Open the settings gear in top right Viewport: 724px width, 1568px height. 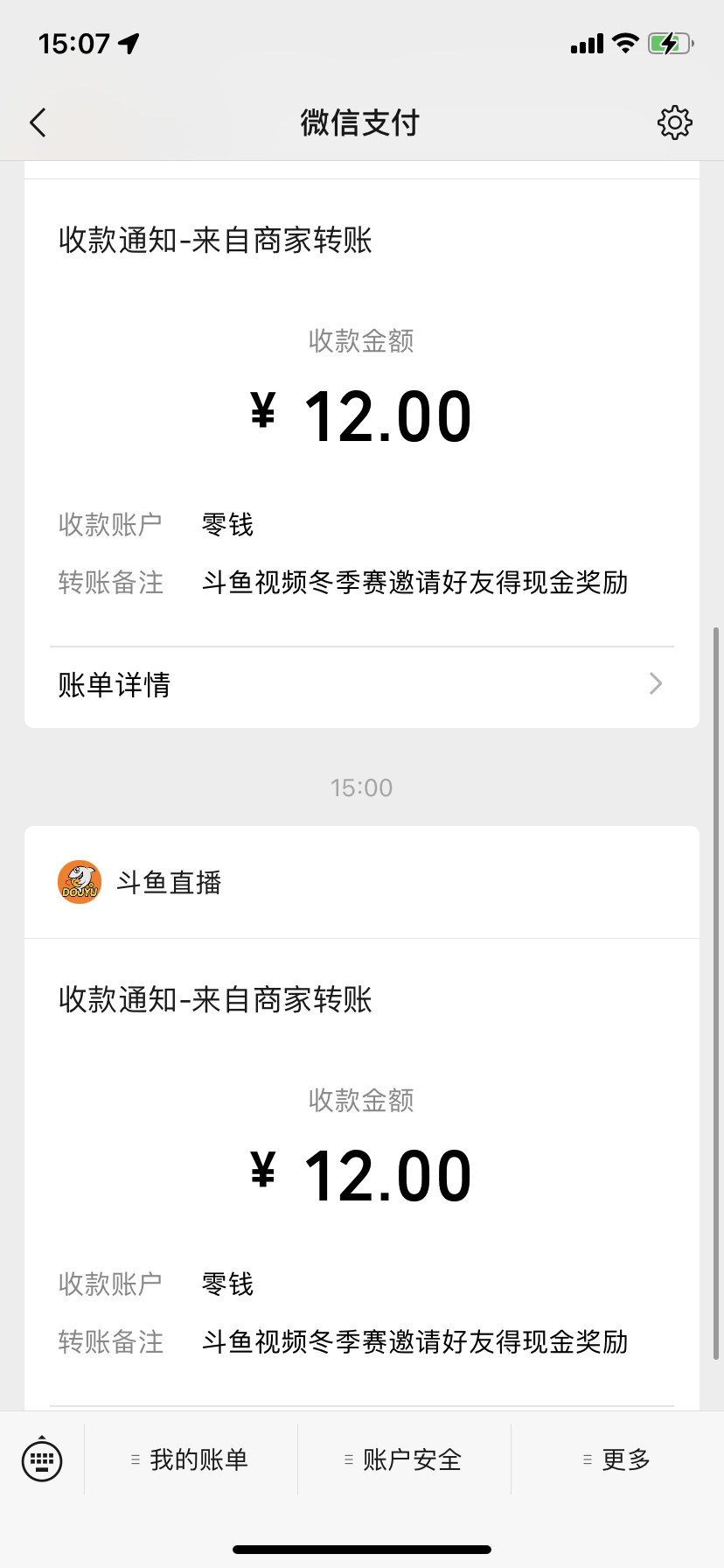(673, 122)
